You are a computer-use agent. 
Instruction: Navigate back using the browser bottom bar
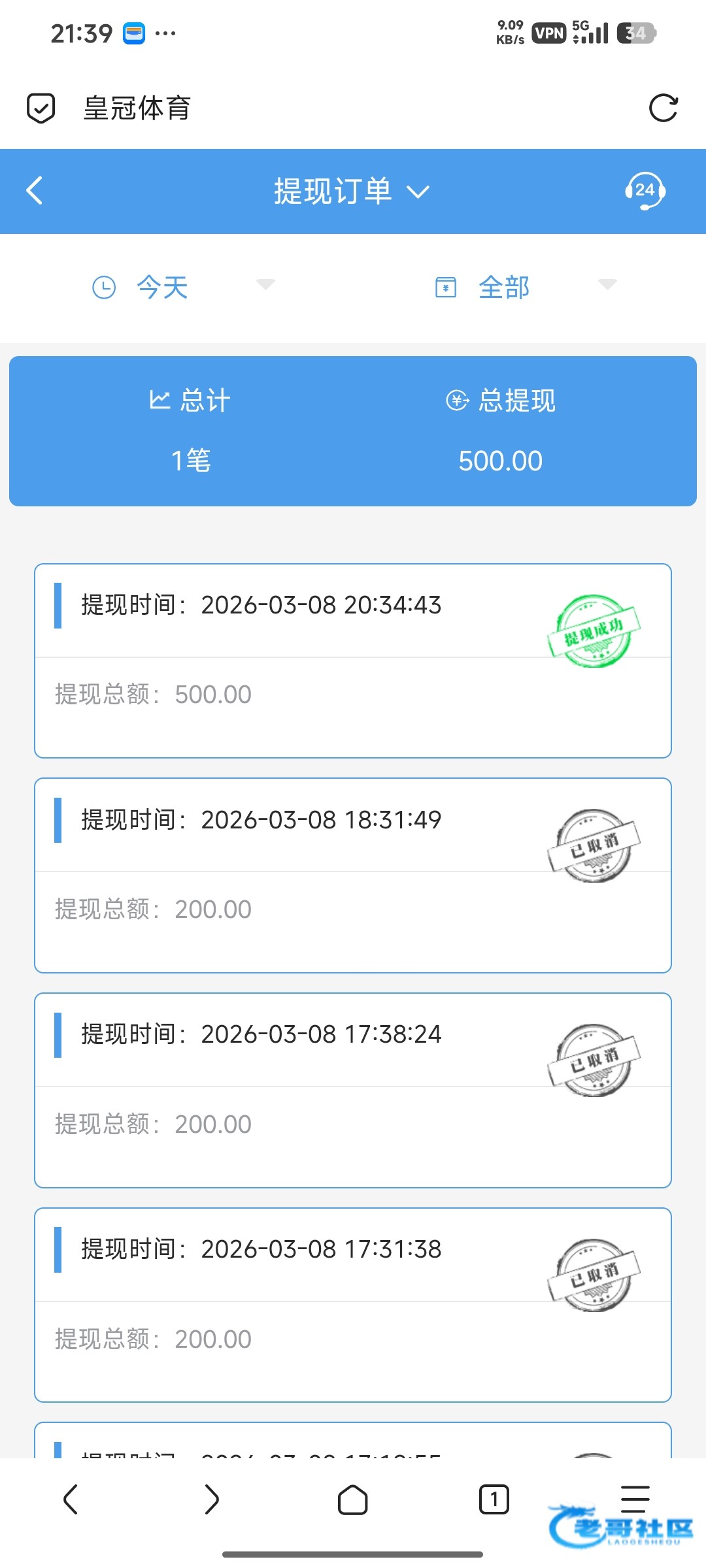click(x=71, y=1499)
